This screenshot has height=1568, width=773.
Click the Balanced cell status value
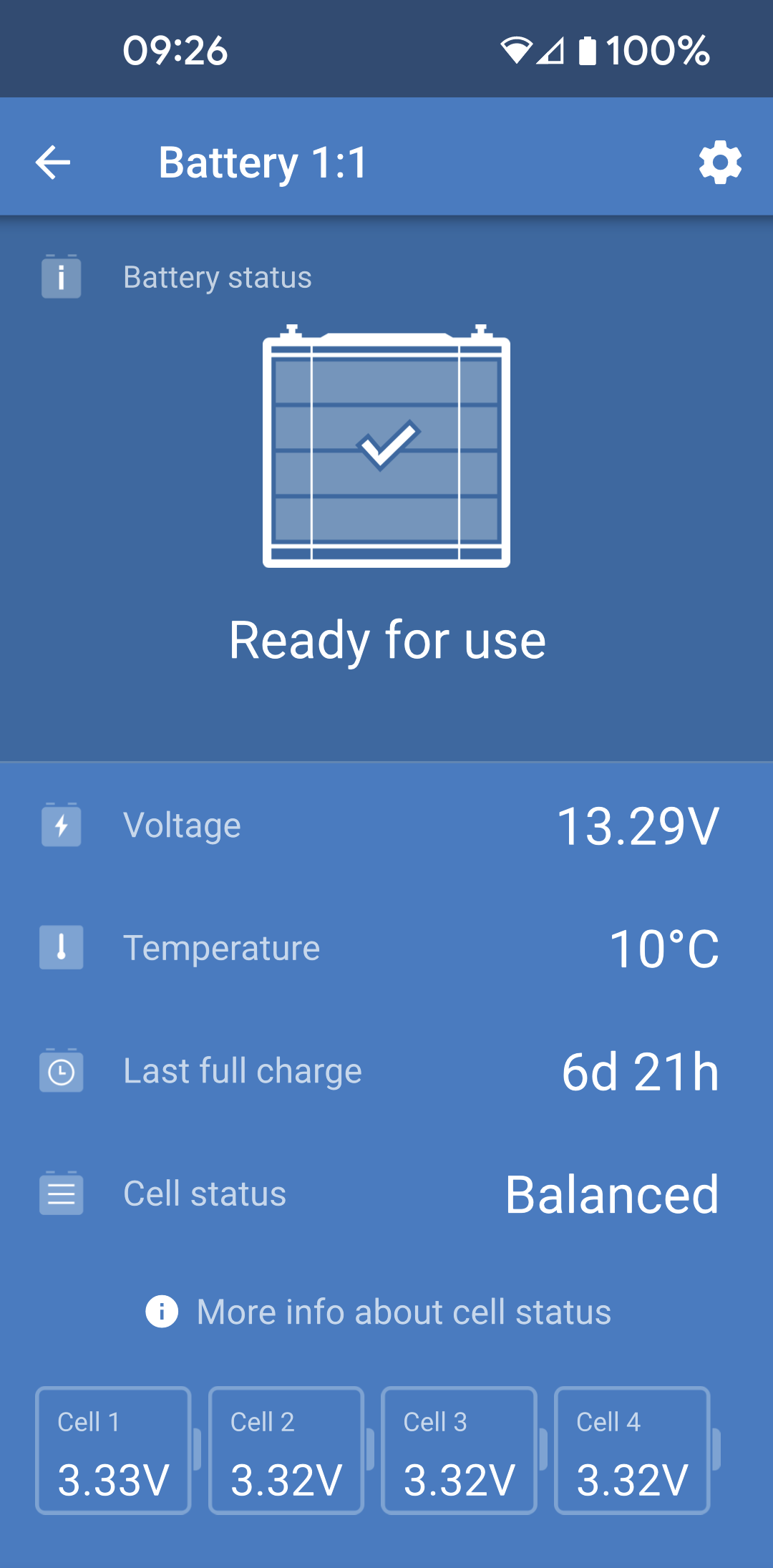click(611, 1194)
